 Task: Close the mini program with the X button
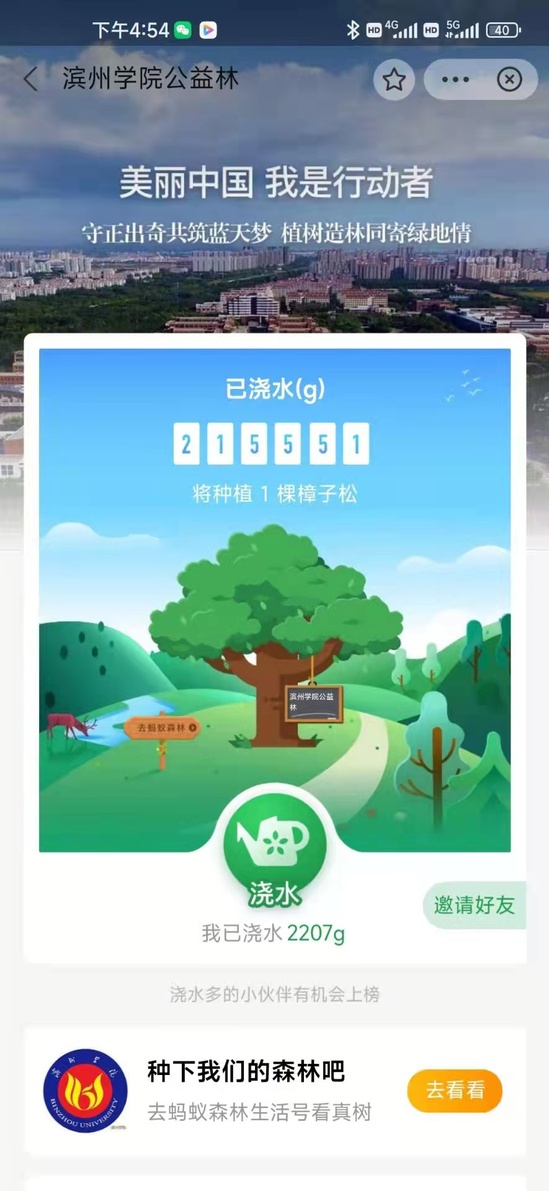coord(510,79)
